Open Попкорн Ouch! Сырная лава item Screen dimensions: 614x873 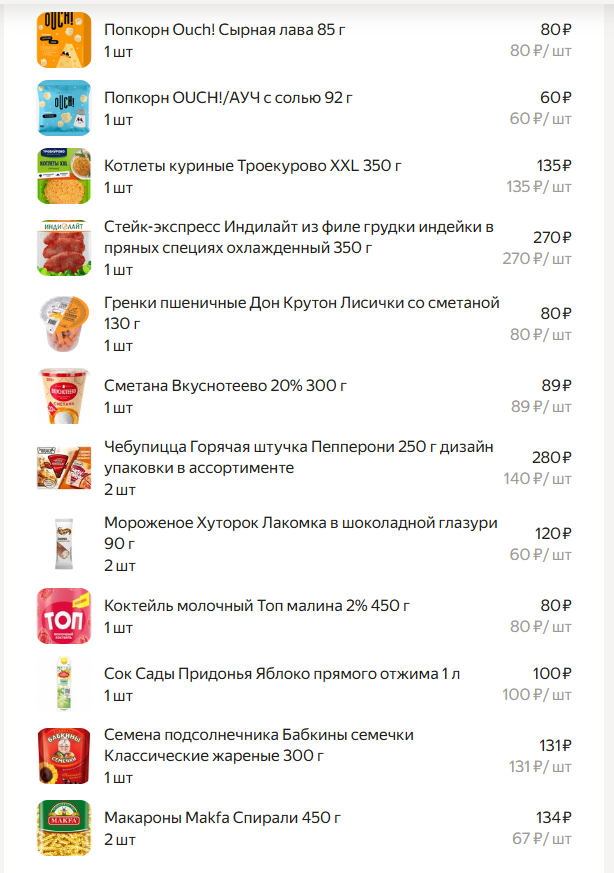225,30
